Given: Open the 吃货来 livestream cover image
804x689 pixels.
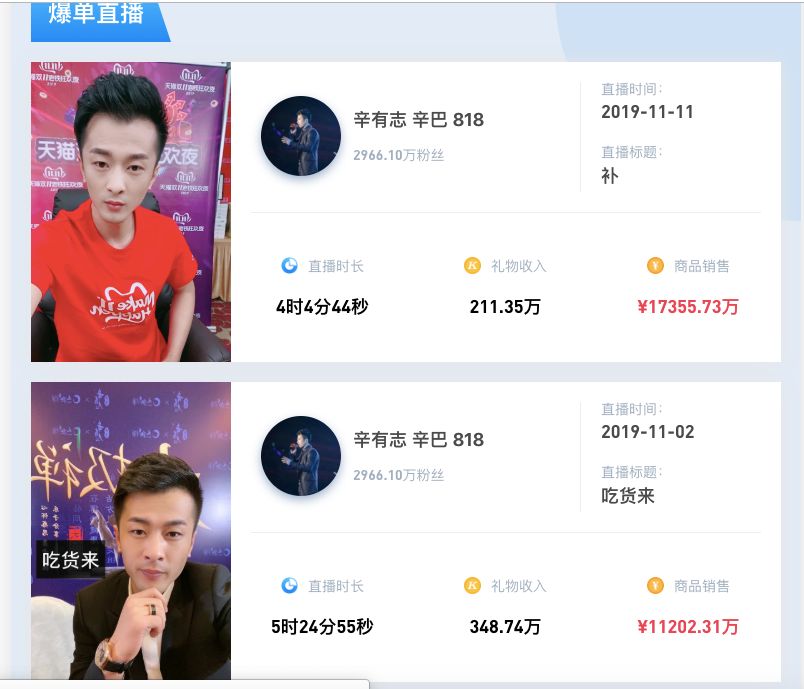Looking at the screenshot, I should click(x=131, y=531).
